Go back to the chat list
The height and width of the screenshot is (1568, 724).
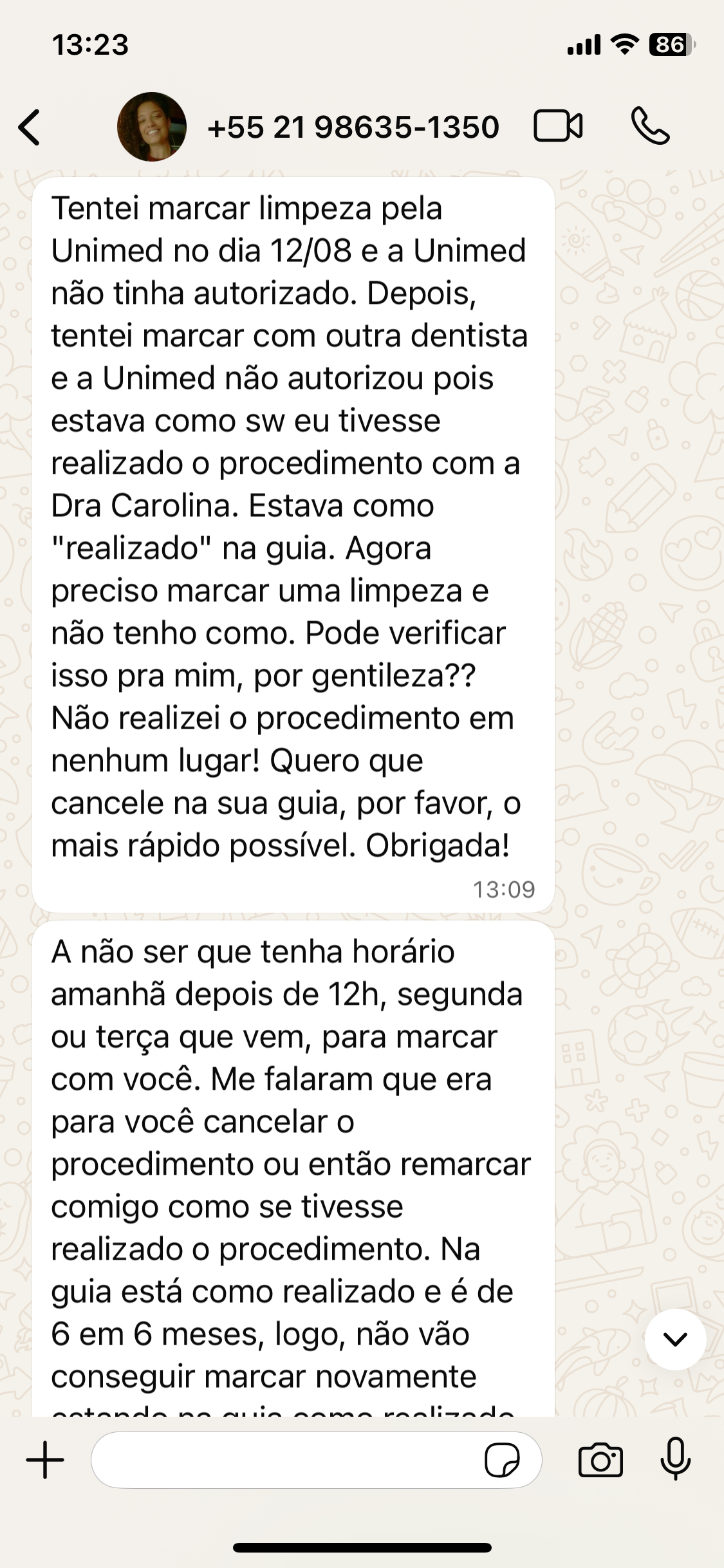(x=30, y=127)
